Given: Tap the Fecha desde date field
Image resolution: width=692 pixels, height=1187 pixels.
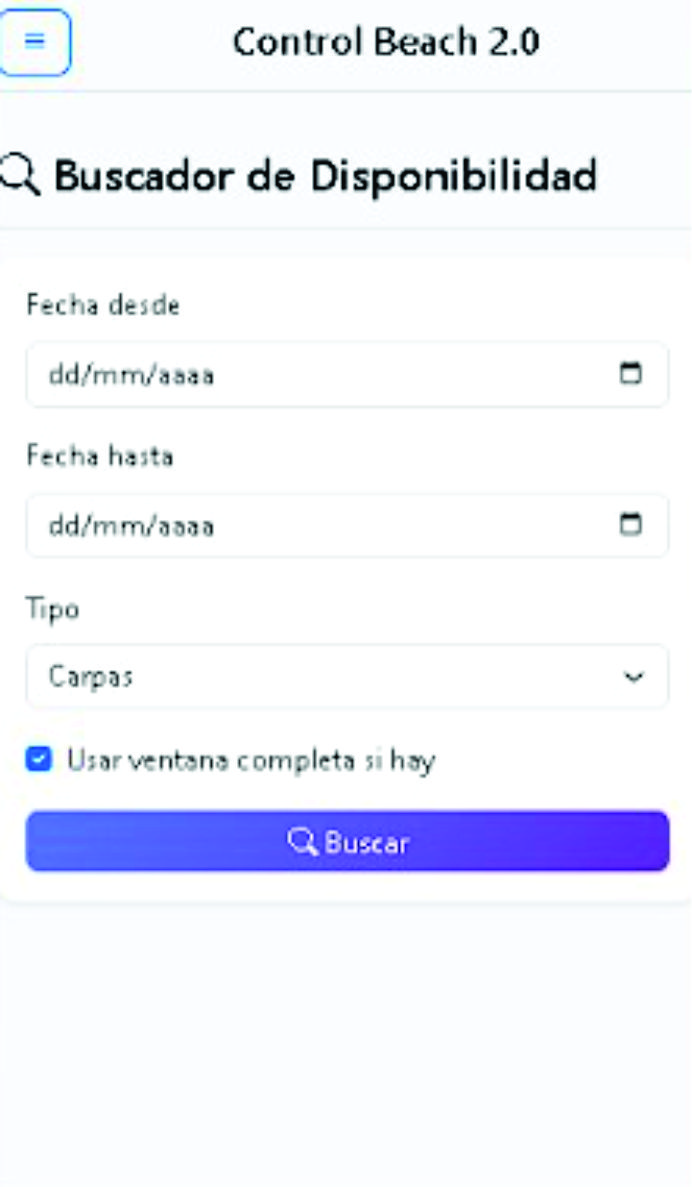Looking at the screenshot, I should click(300, 375).
